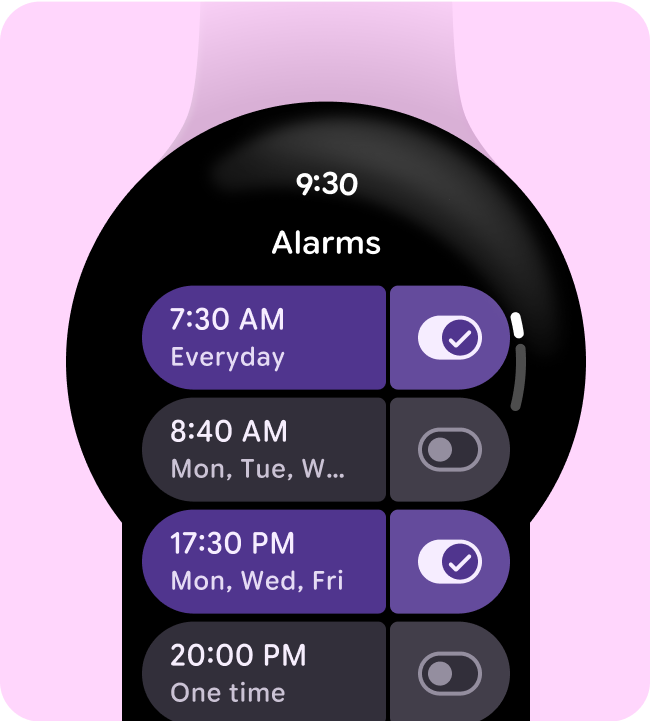This screenshot has height=721, width=650.
Task: Enable the 8:40 AM alarm switch
Action: pyautogui.click(x=449, y=450)
